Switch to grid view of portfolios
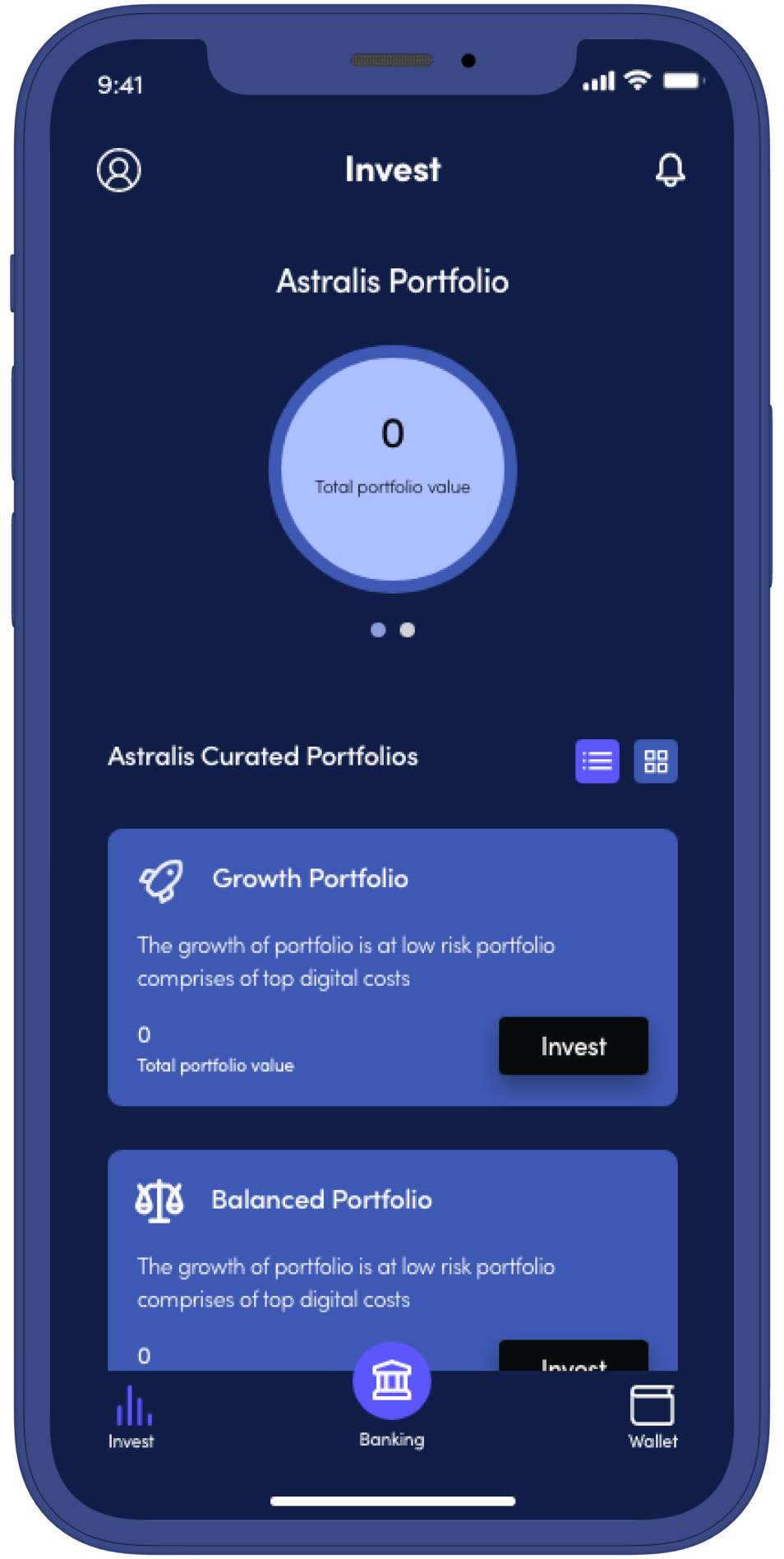The height and width of the screenshot is (1559, 784). 655,761
